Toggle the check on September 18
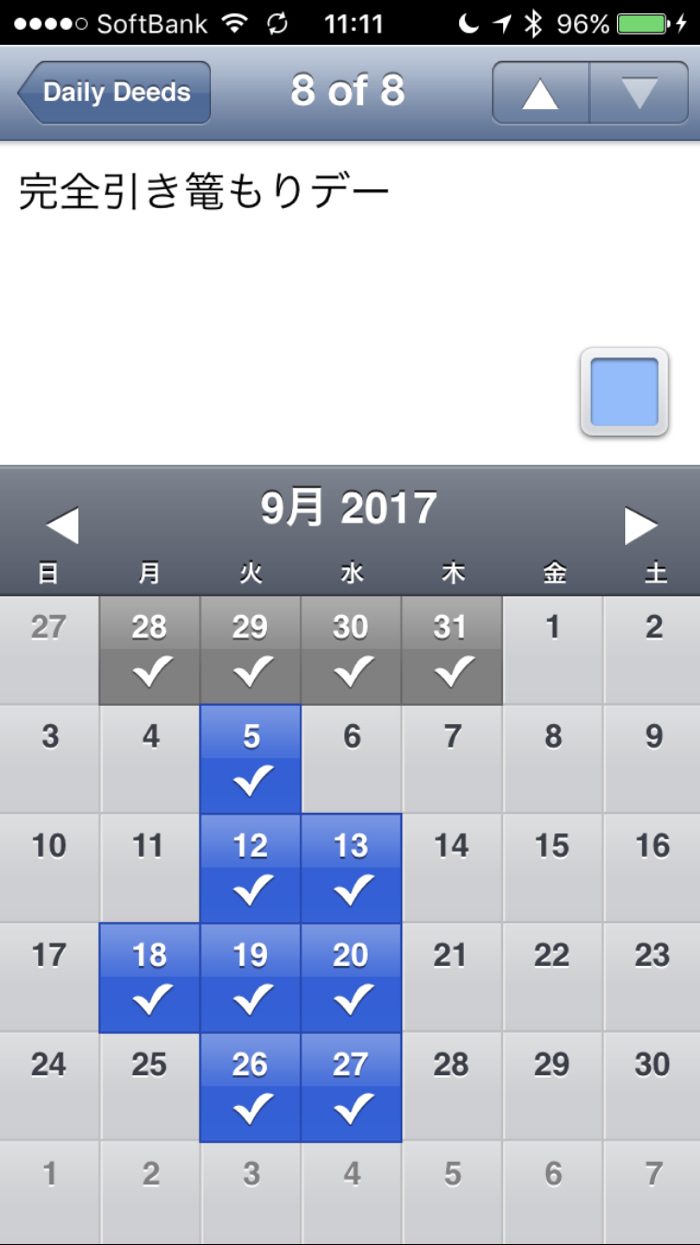The image size is (700, 1245). [x=150, y=978]
